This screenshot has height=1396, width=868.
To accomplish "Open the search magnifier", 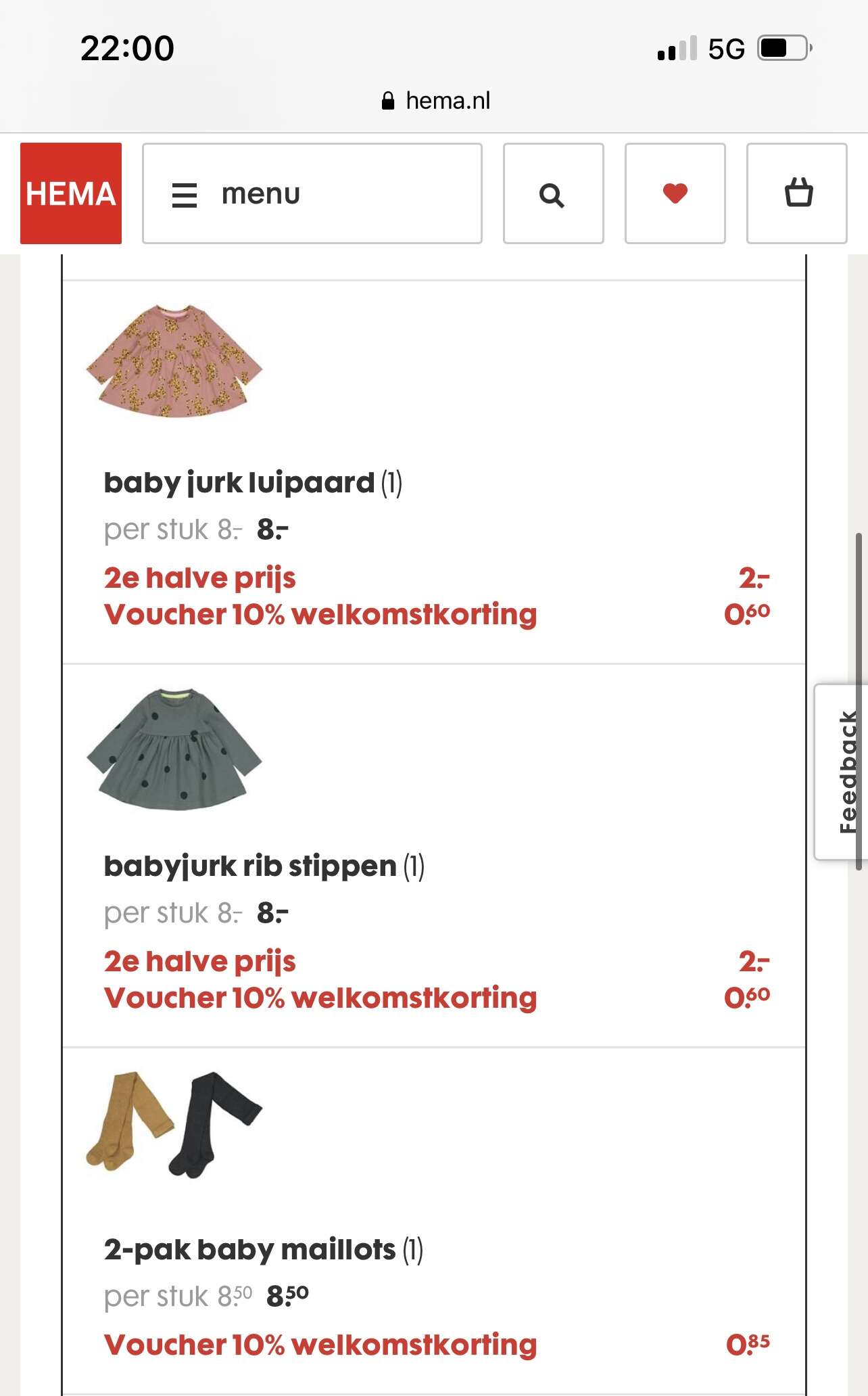I will click(x=554, y=193).
